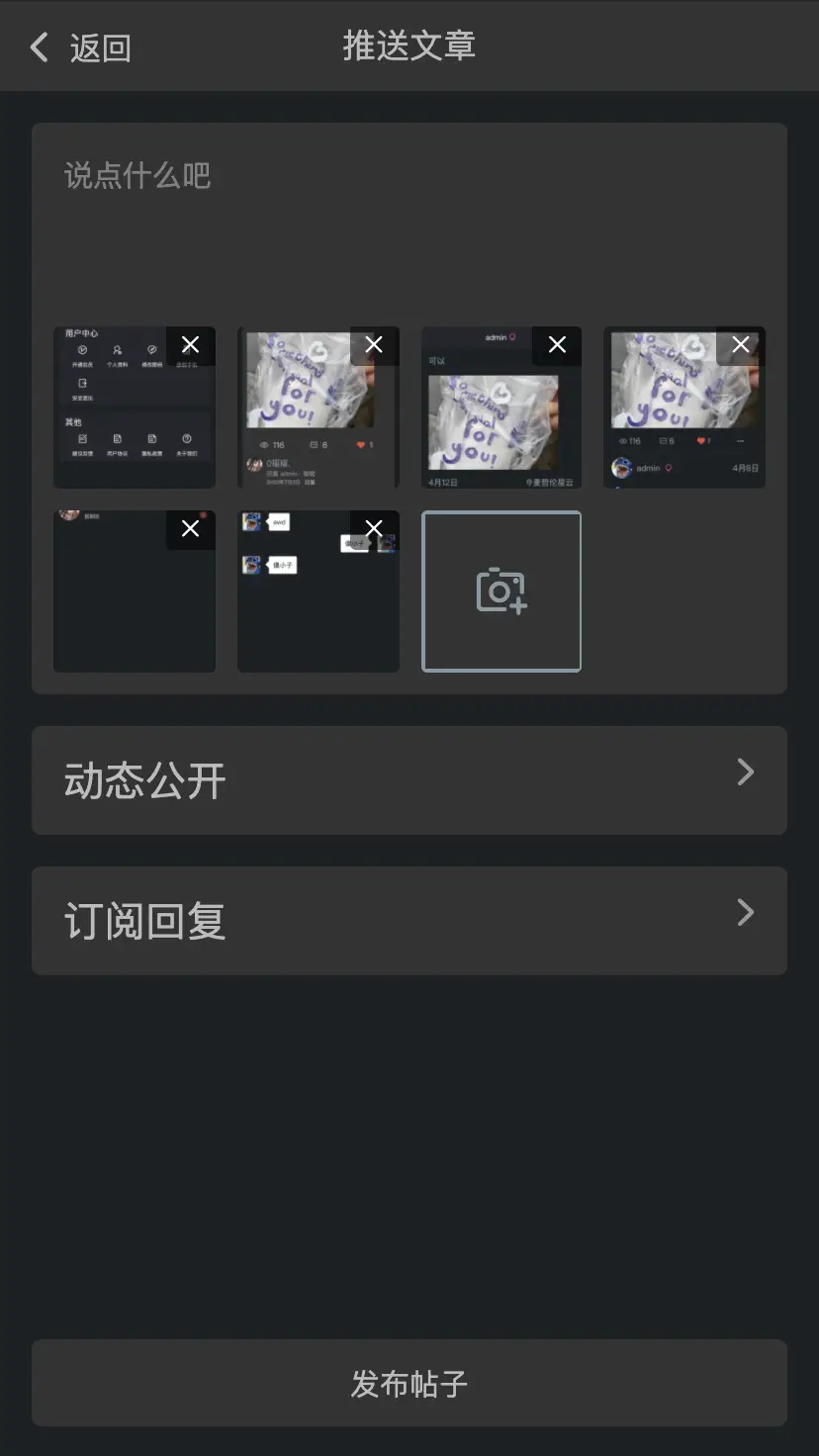819x1456 pixels.
Task: Open the 订阅回复 setting
Action: (x=409, y=921)
